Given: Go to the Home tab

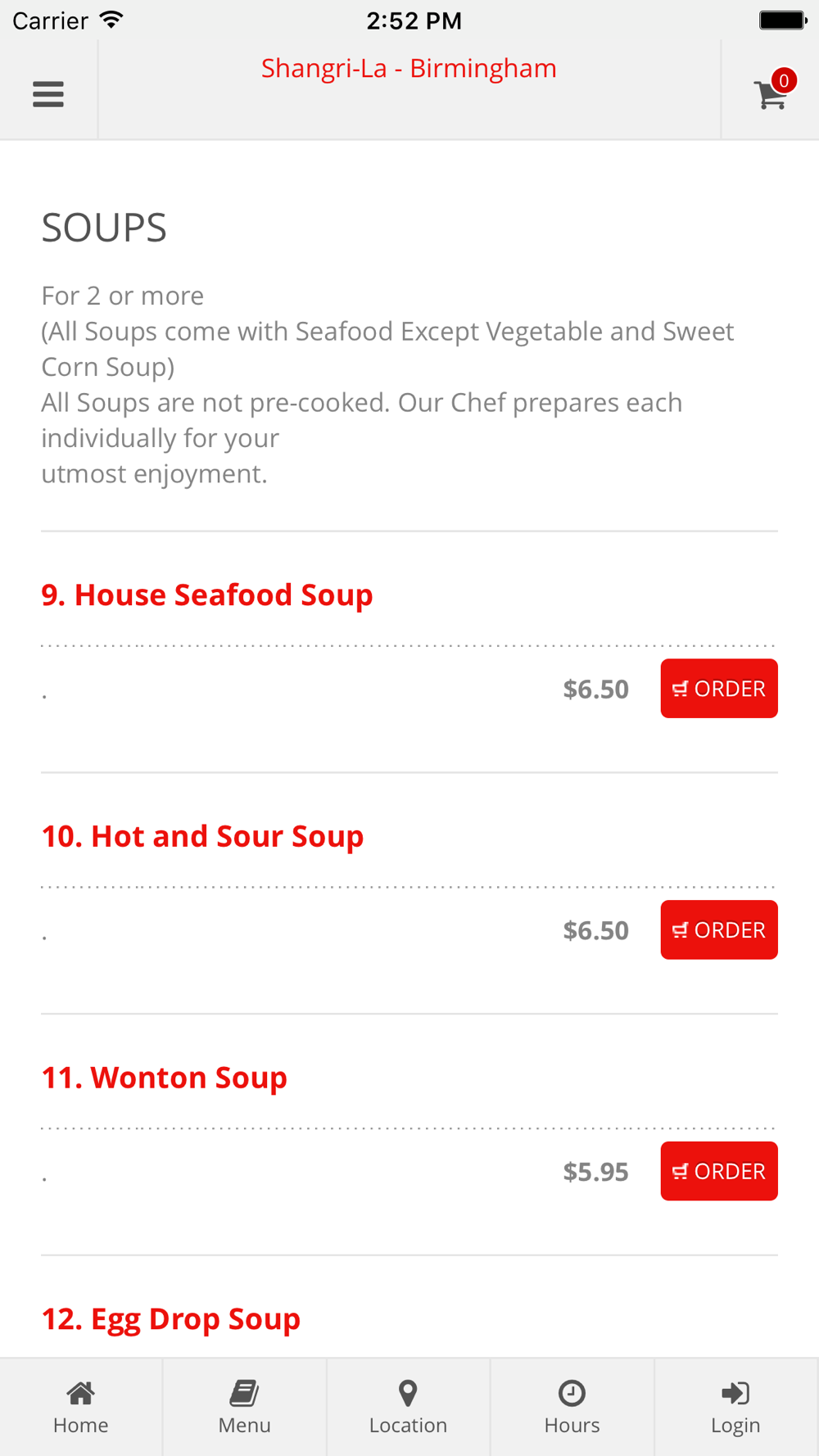Looking at the screenshot, I should (x=81, y=1407).
